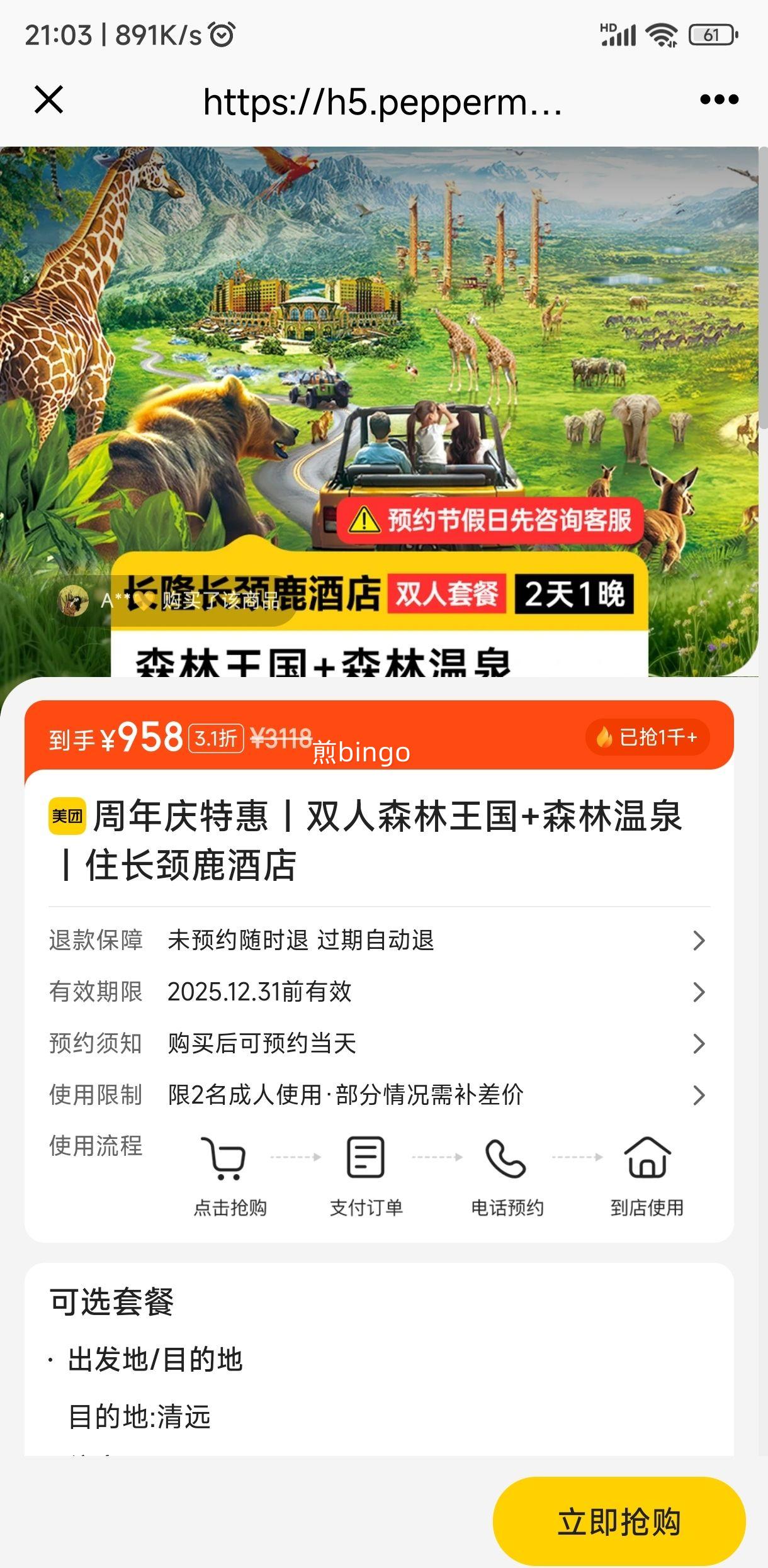Tap the page URL in the title bar
The width and height of the screenshot is (768, 1568).
(382, 101)
